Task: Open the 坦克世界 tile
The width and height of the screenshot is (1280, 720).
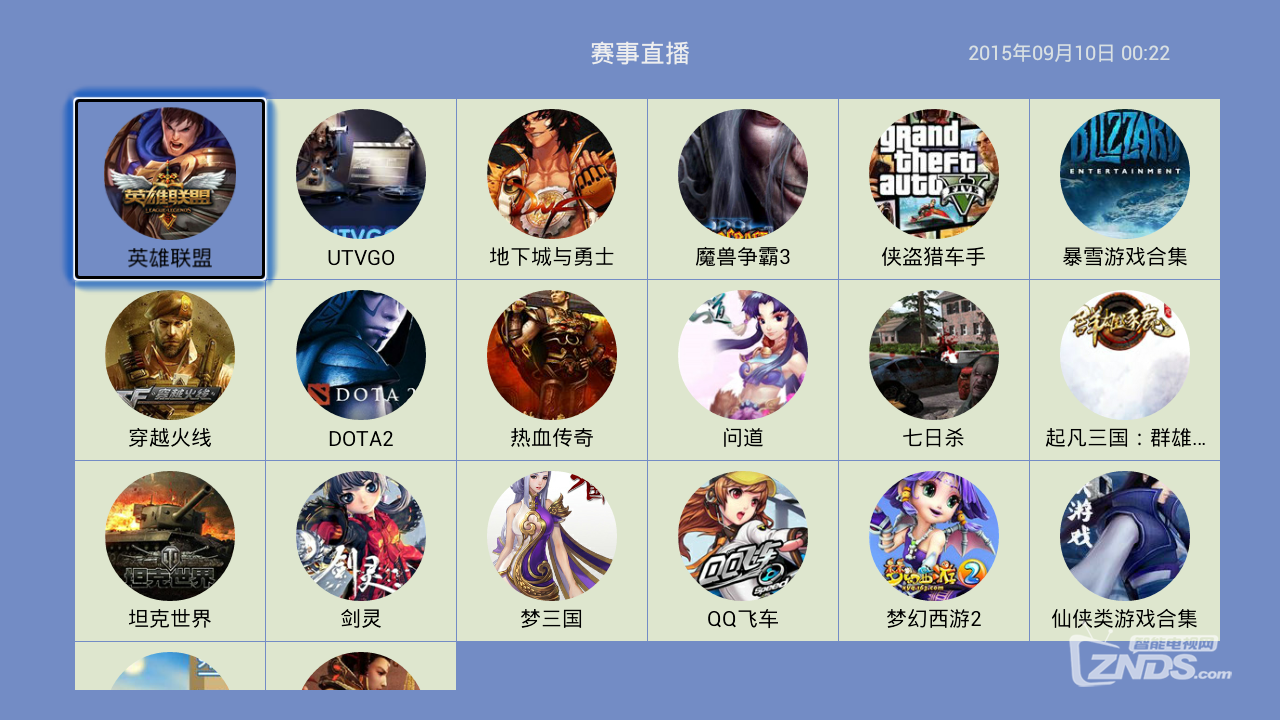Action: [x=170, y=551]
